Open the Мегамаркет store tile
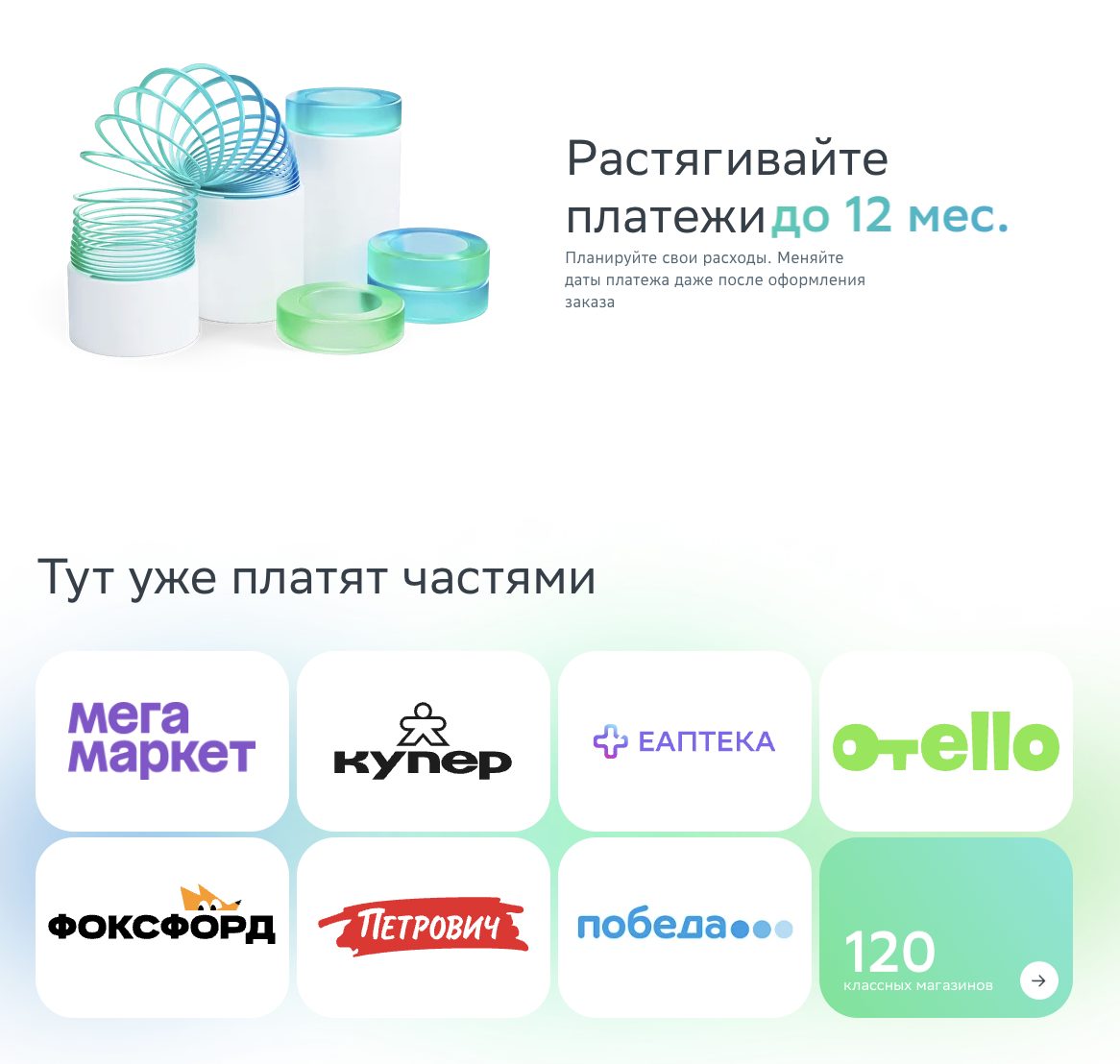1120x1064 pixels. (x=161, y=740)
